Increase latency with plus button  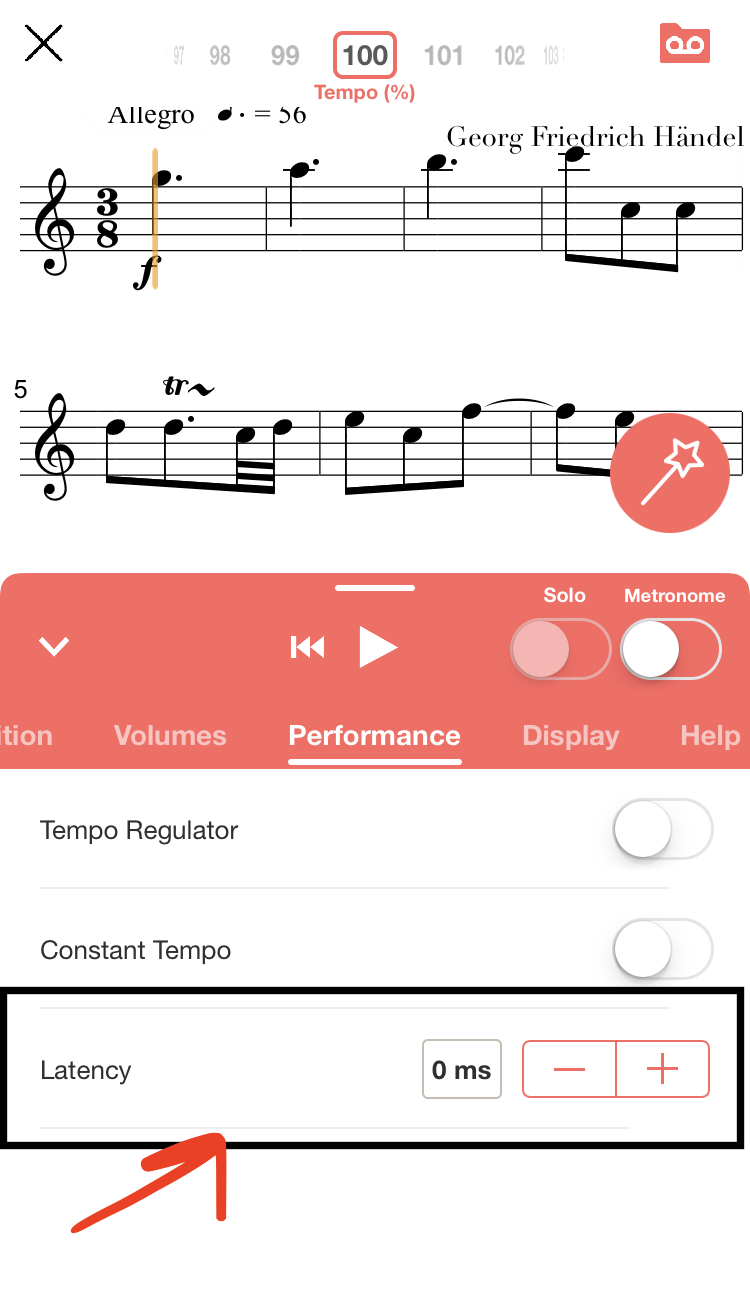click(662, 1070)
